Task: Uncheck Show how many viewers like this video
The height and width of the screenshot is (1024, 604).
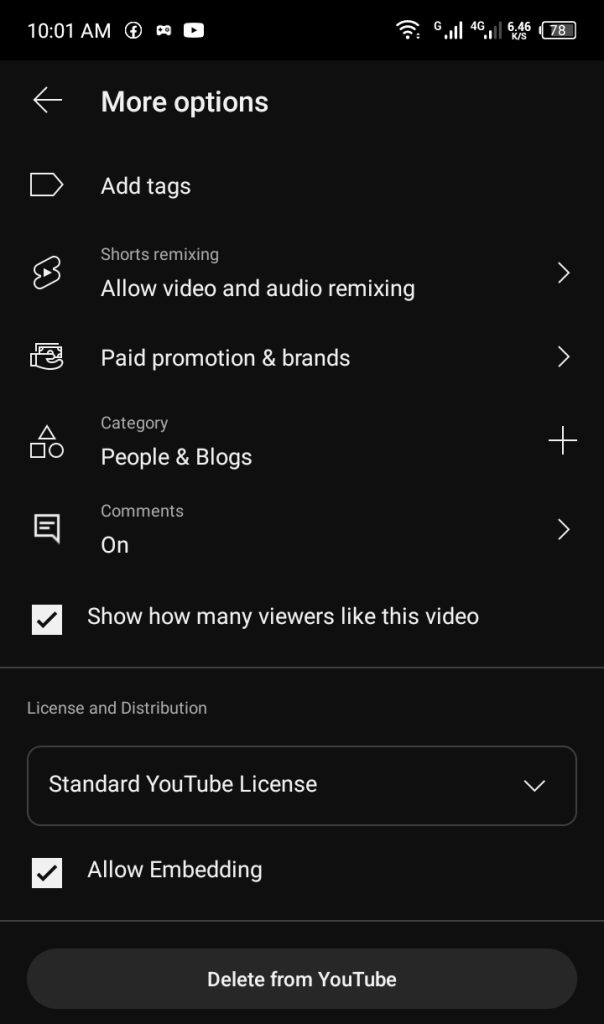Action: 47,619
